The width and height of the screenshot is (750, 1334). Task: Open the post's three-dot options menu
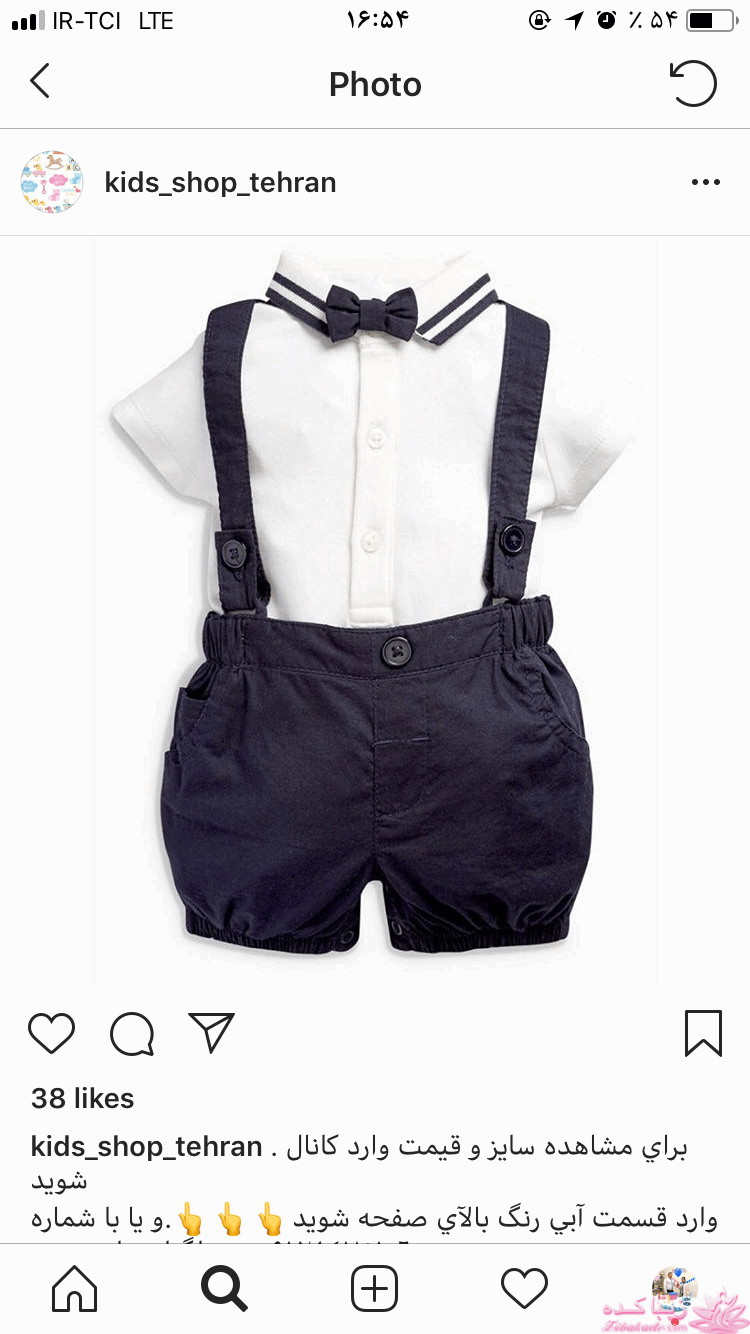point(705,182)
